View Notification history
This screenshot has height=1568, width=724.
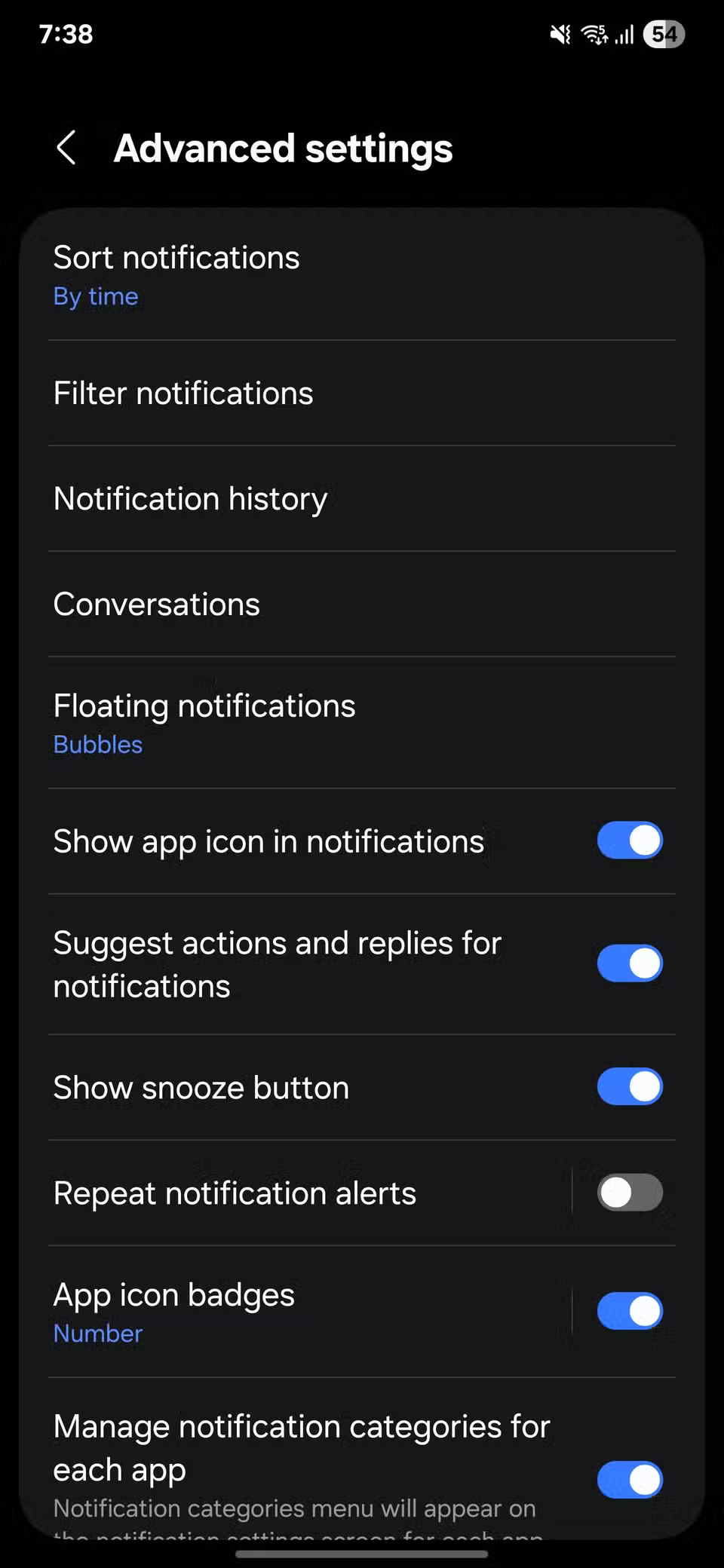[x=302, y=499]
